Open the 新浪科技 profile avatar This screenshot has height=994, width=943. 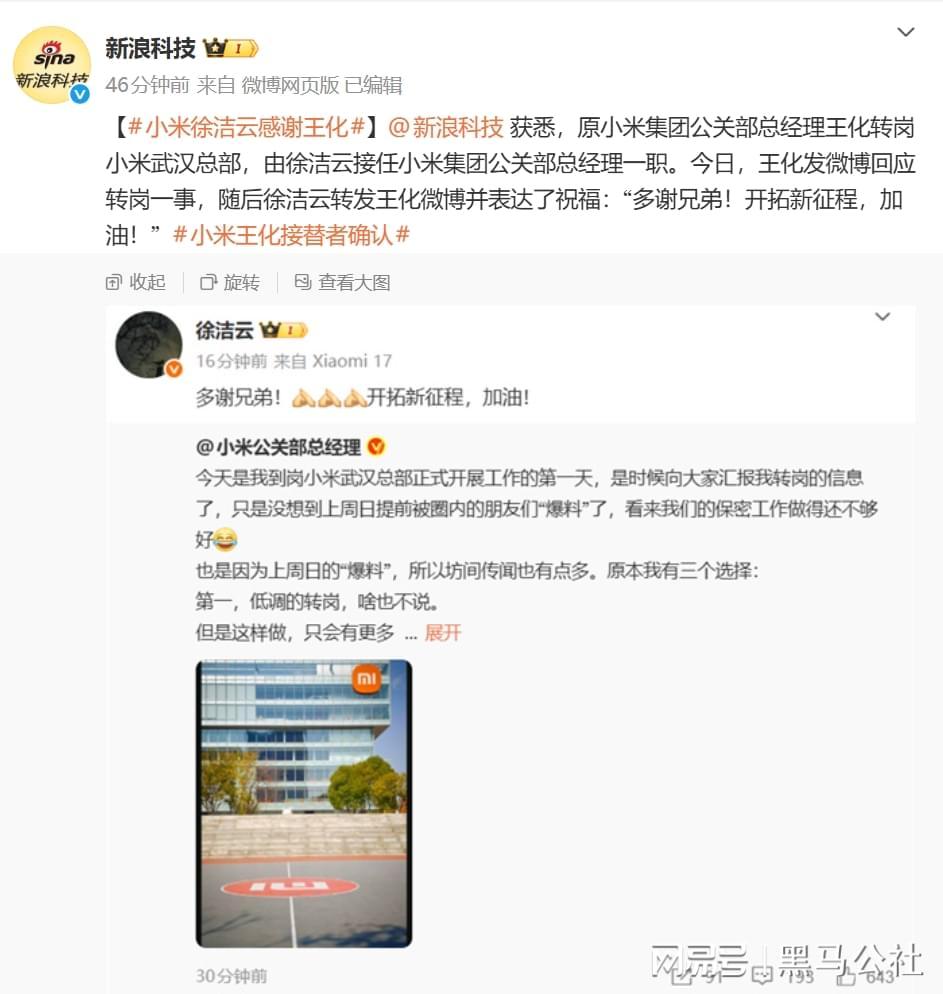tap(51, 66)
